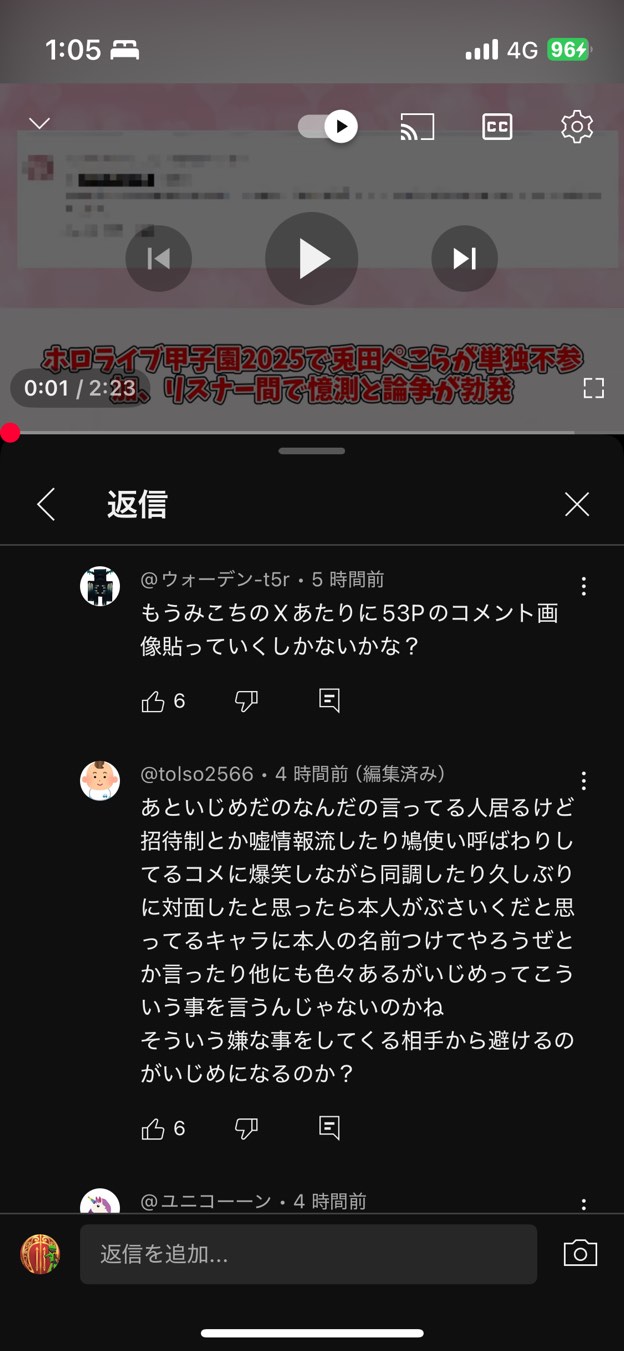The image size is (624, 1351).
Task: Enter fullscreen mode
Action: [x=594, y=389]
